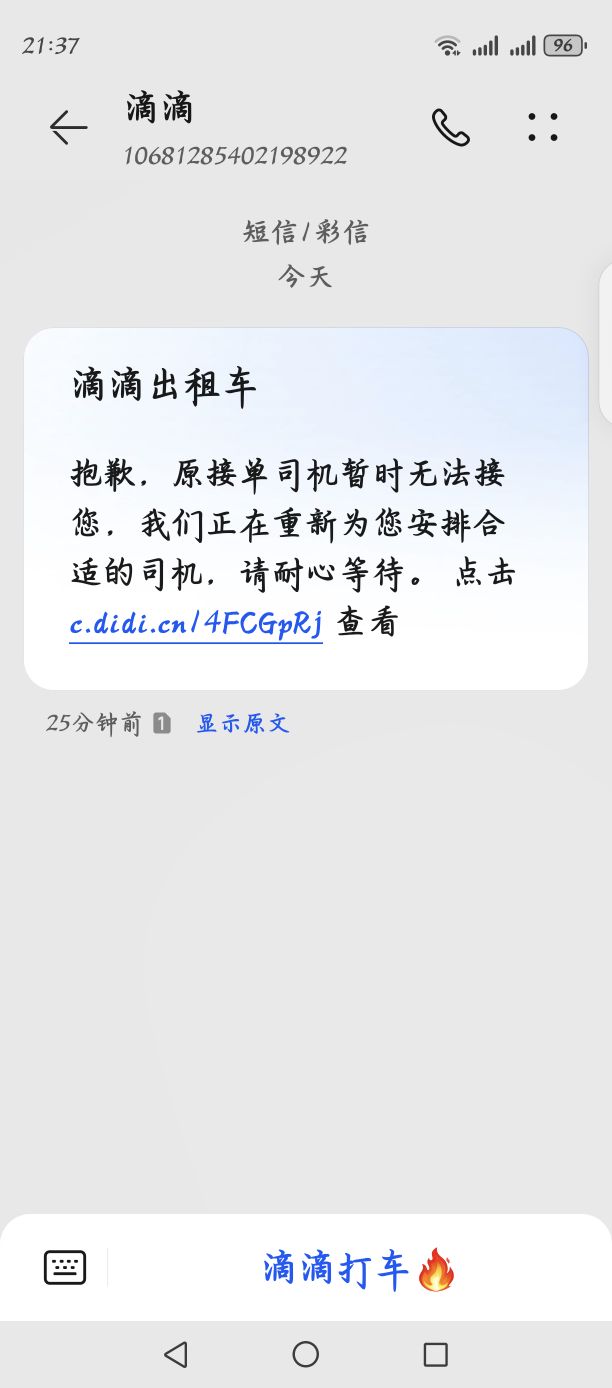This screenshot has height=1388, width=612.
Task: Go back from the 滴滴 conversation
Action: 68,127
